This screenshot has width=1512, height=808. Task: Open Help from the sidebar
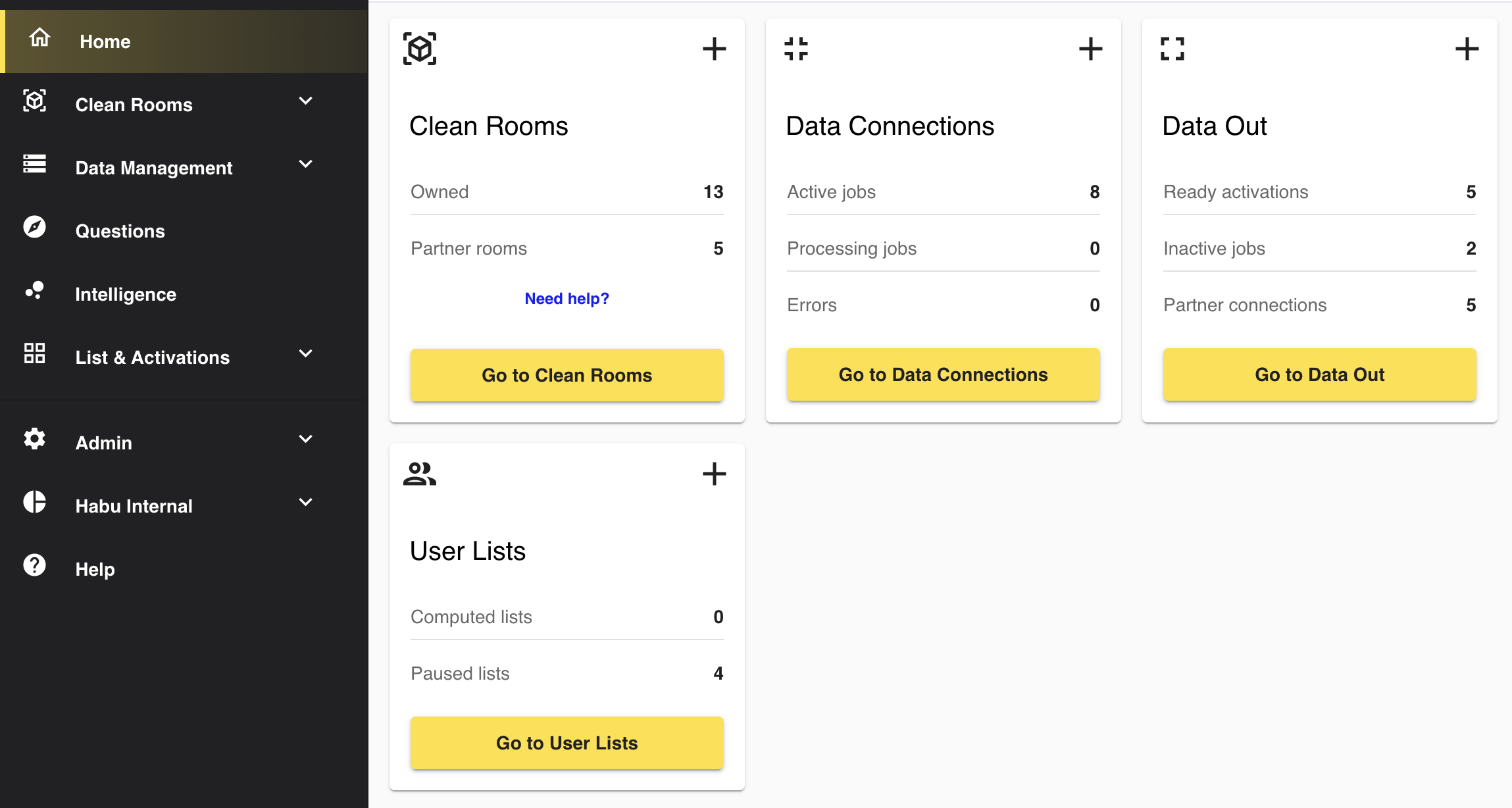click(95, 569)
